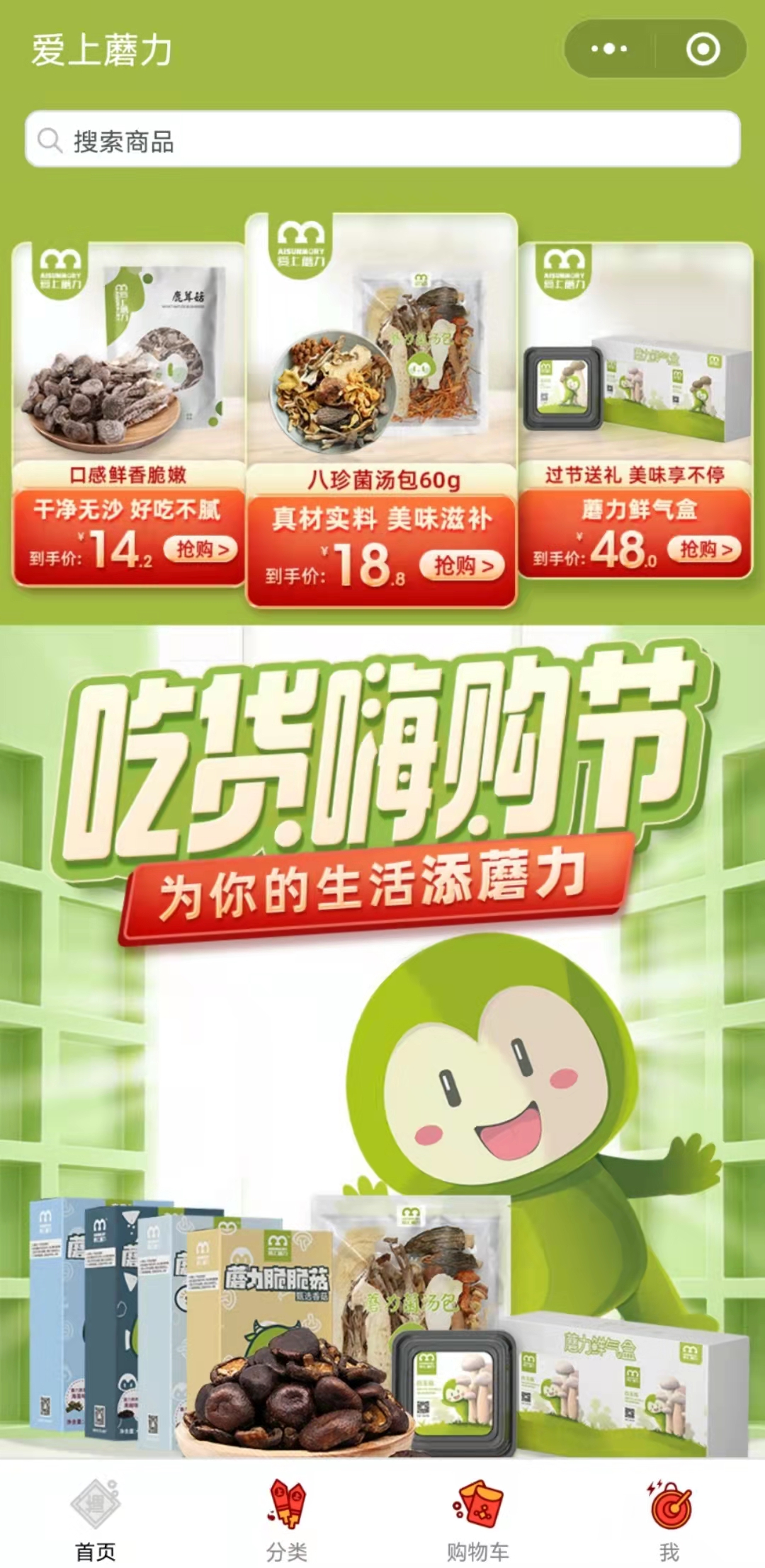Viewport: 765px width, 1568px height.
Task: Open the 购物车 shopping cart tab
Action: pyautogui.click(x=478, y=1518)
